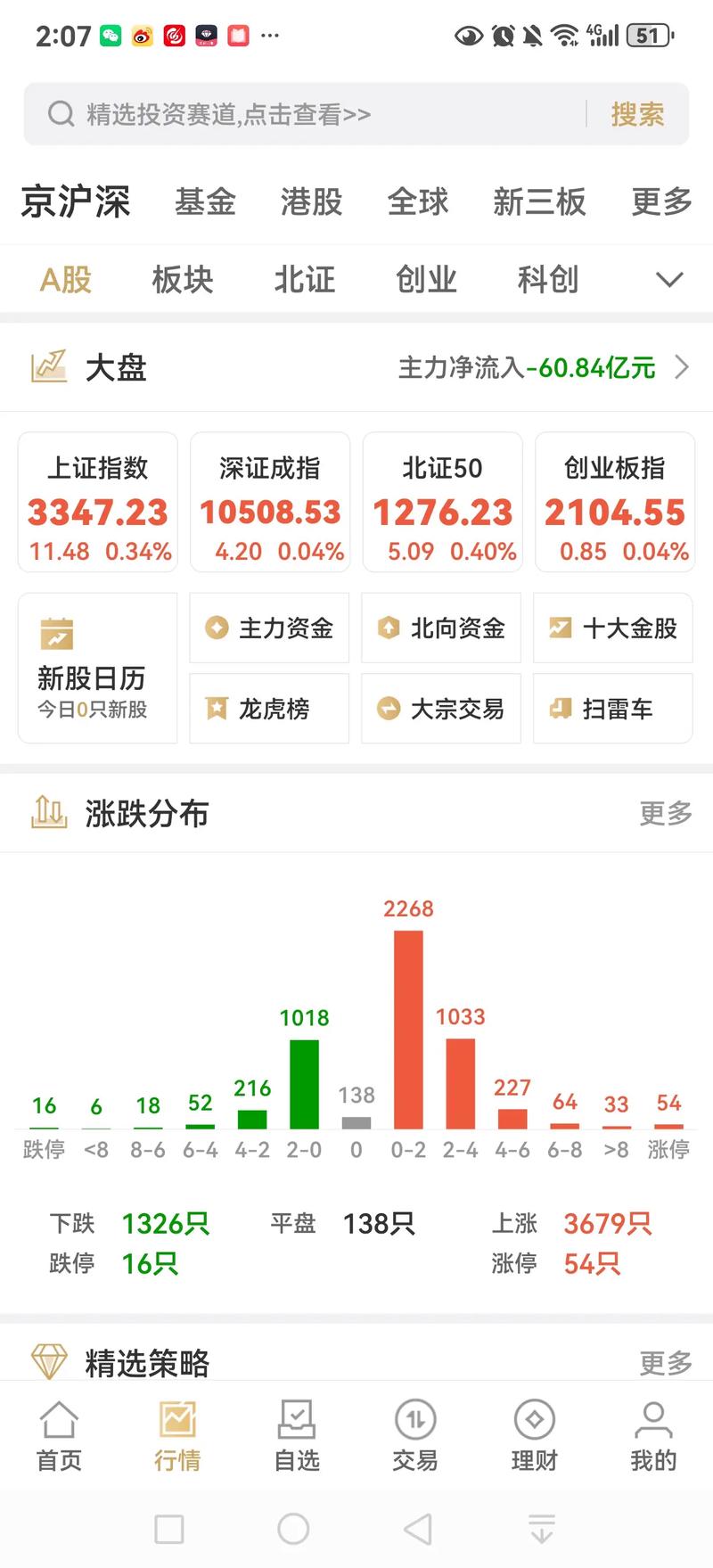Tap the 搜索 button
This screenshot has width=713, height=1568.
[x=637, y=114]
